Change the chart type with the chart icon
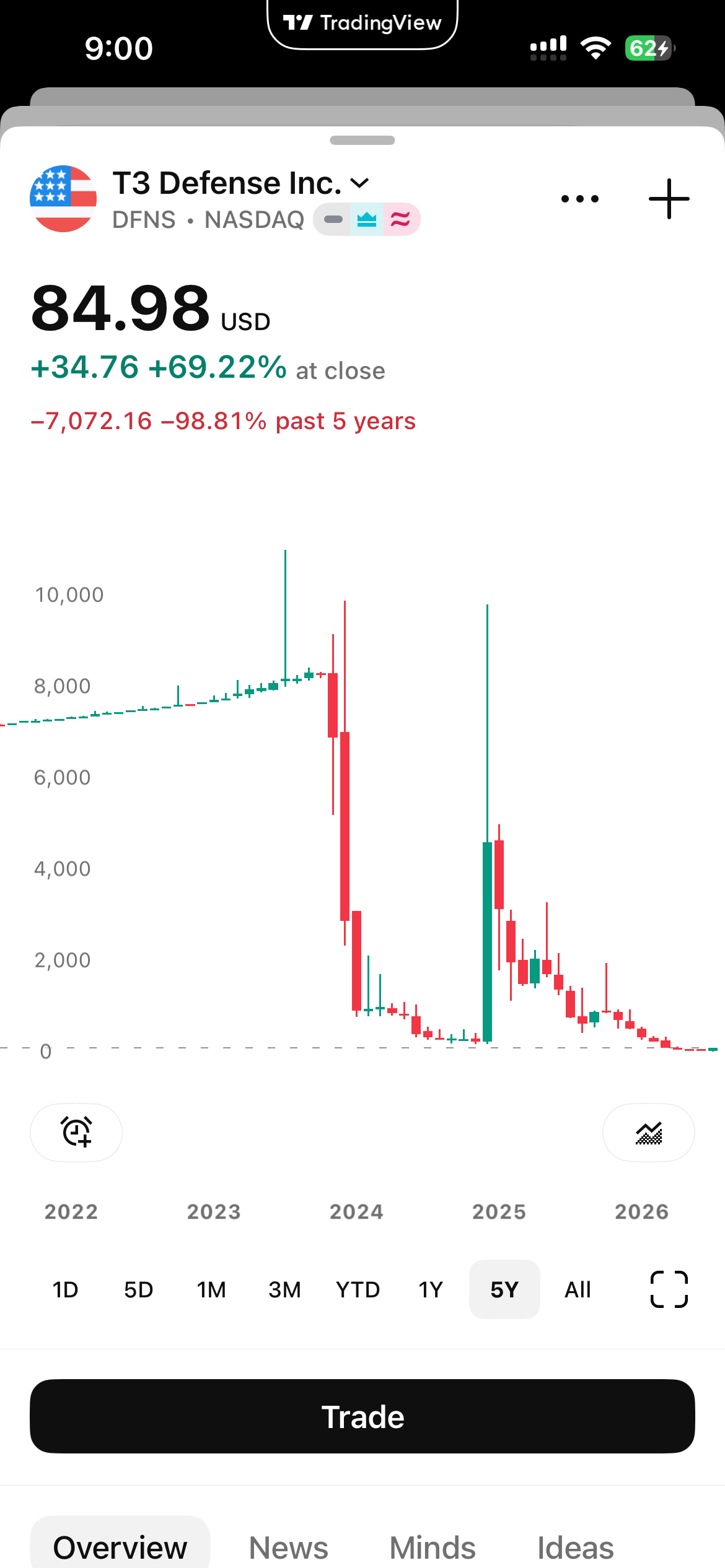725x1568 pixels. tap(648, 1132)
